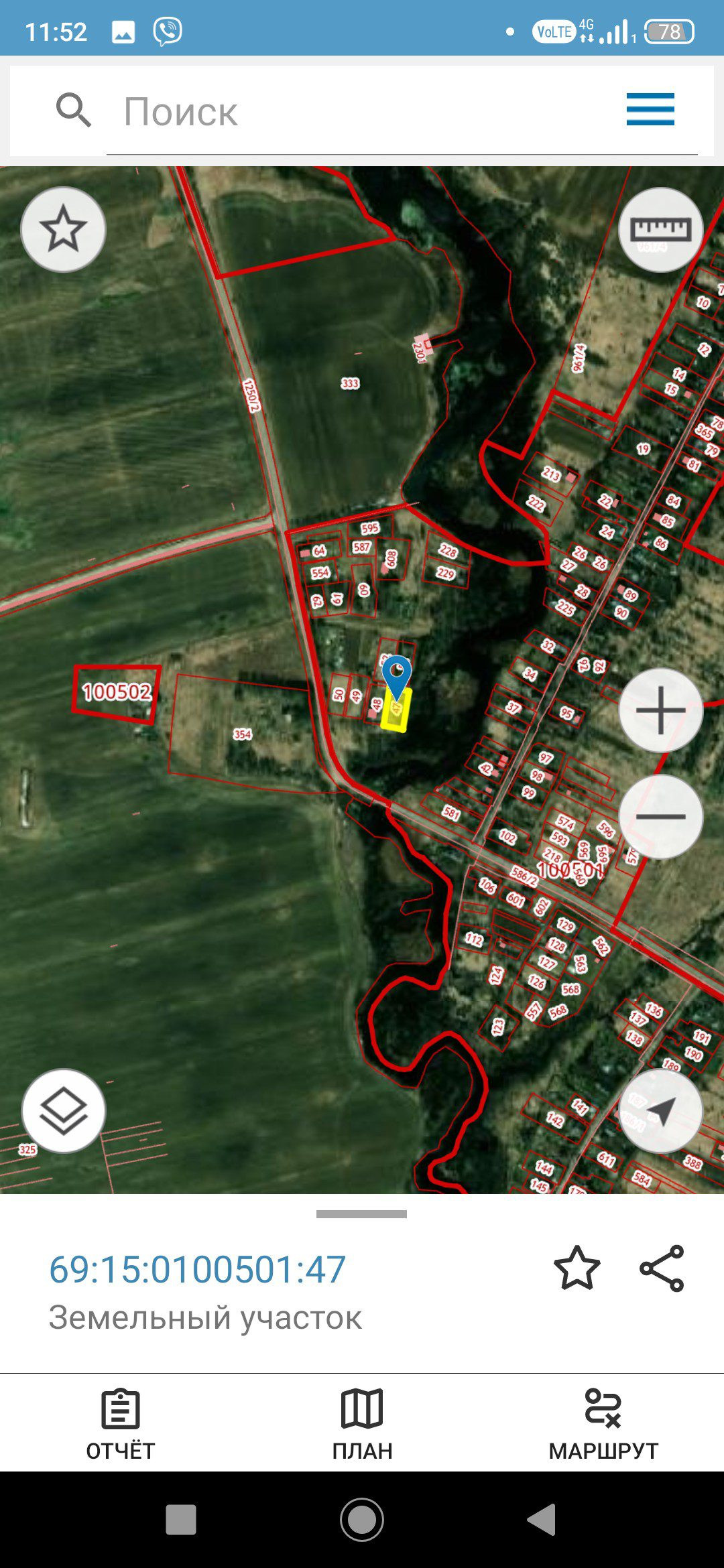The width and height of the screenshot is (724, 1568).
Task: Add parcel 69:15:0100501:47 to favorites
Action: pyautogui.click(x=577, y=1268)
